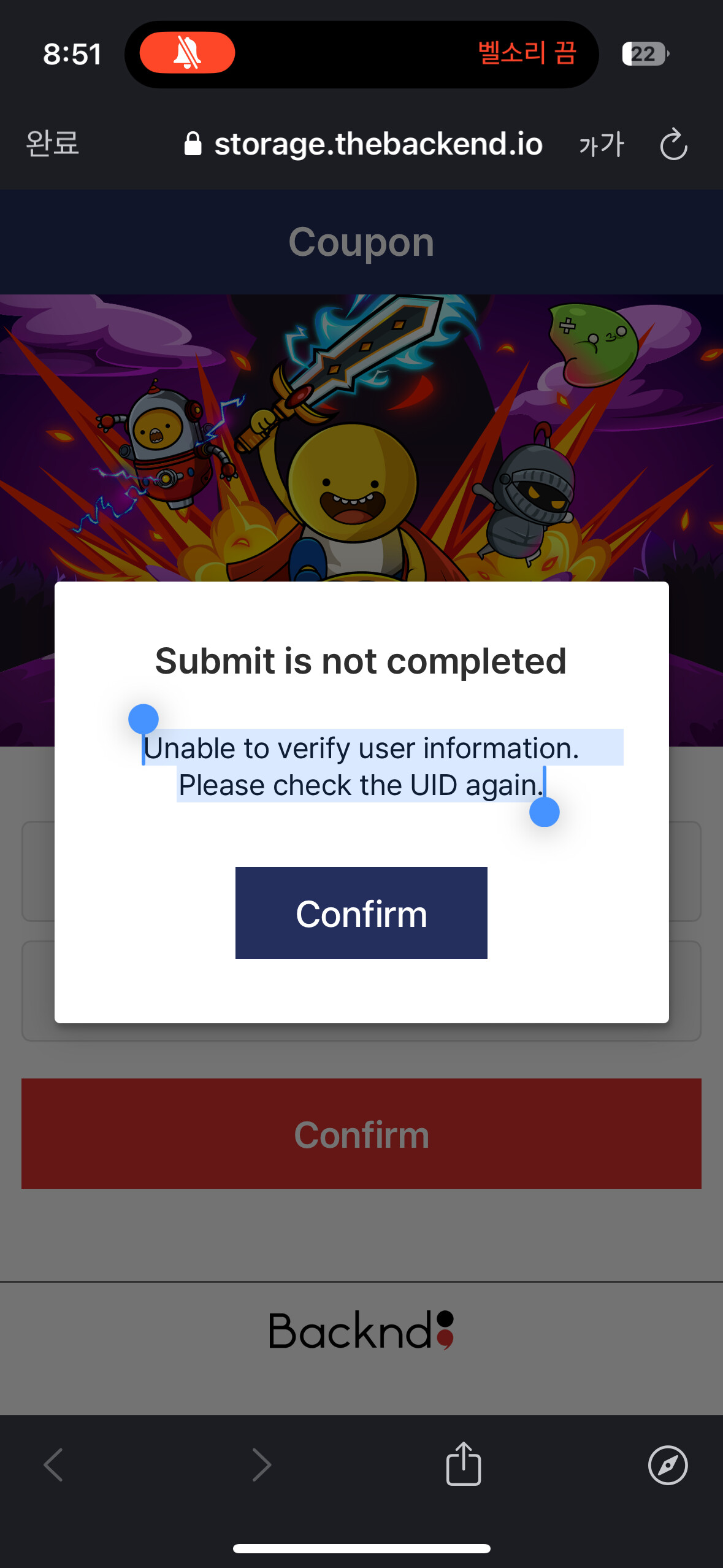Go back to the previous page
Viewport: 723px width, 1568px height.
(53, 1465)
